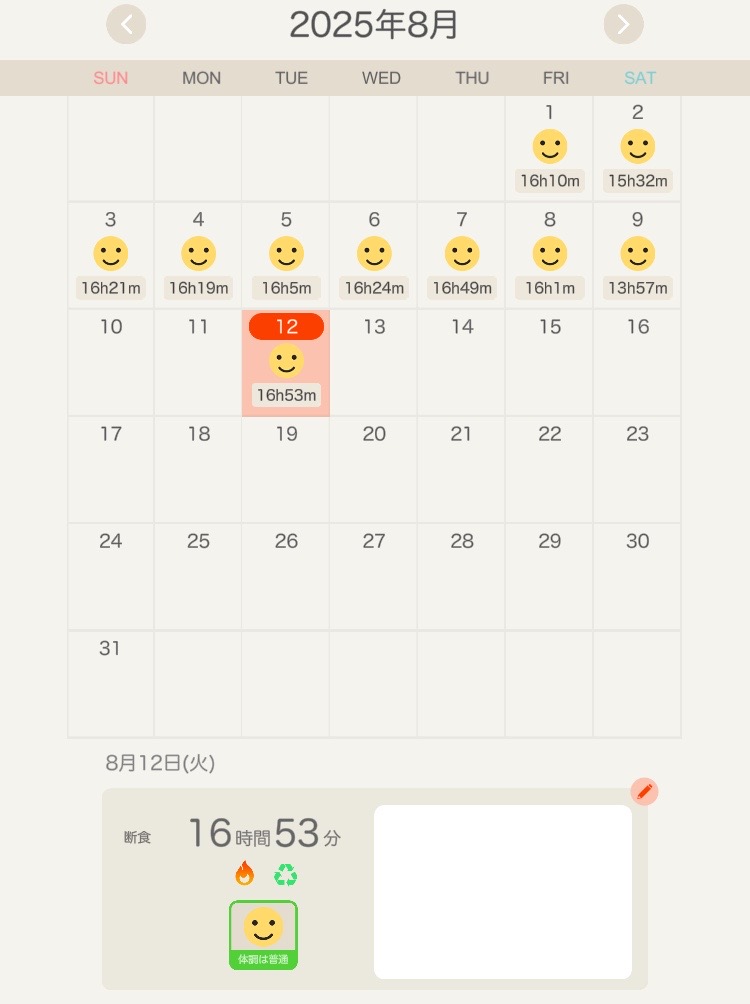Viewport: 750px width, 1004px height.
Task: Select August 13 on the calendar
Action: (374, 362)
